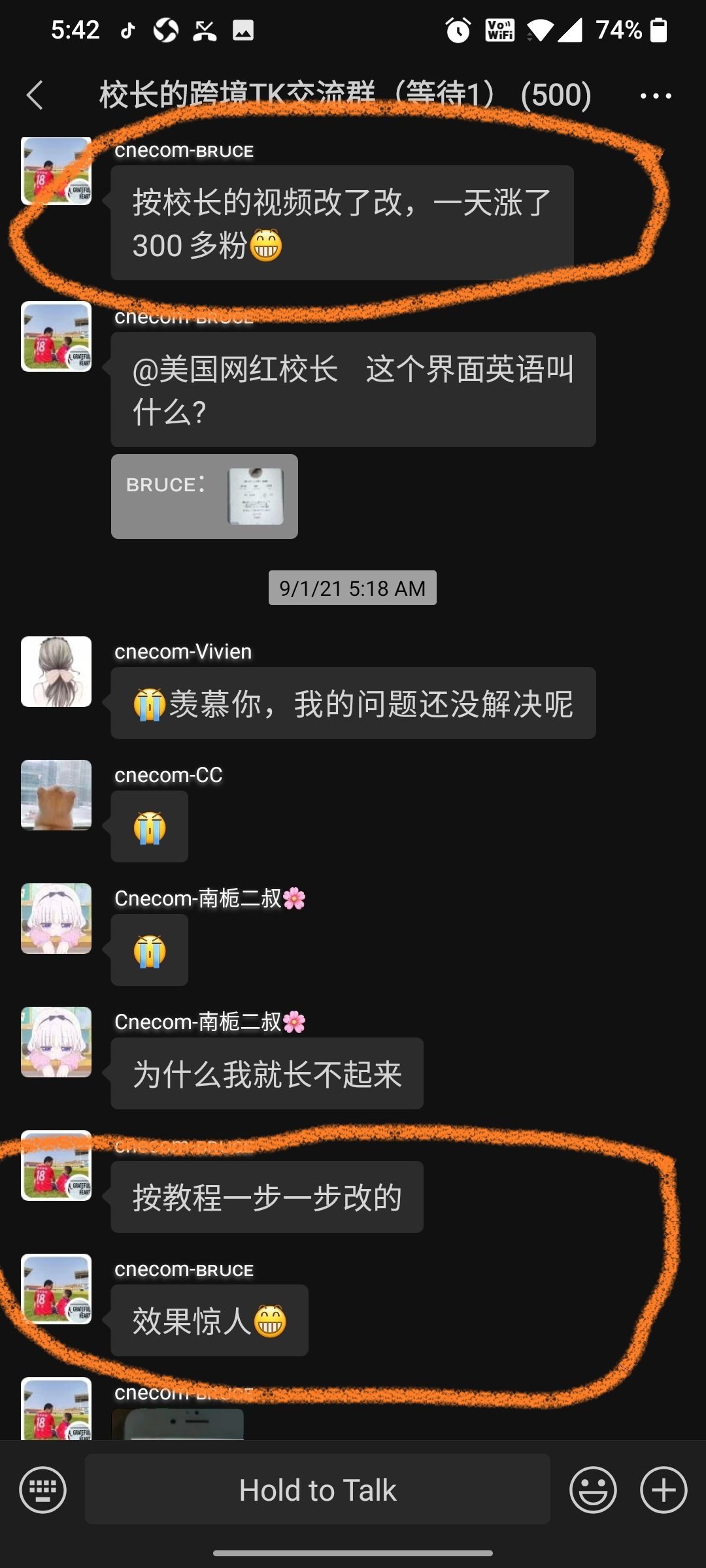View cnecom-CC's profile avatar
706x1568 pixels.
point(56,795)
